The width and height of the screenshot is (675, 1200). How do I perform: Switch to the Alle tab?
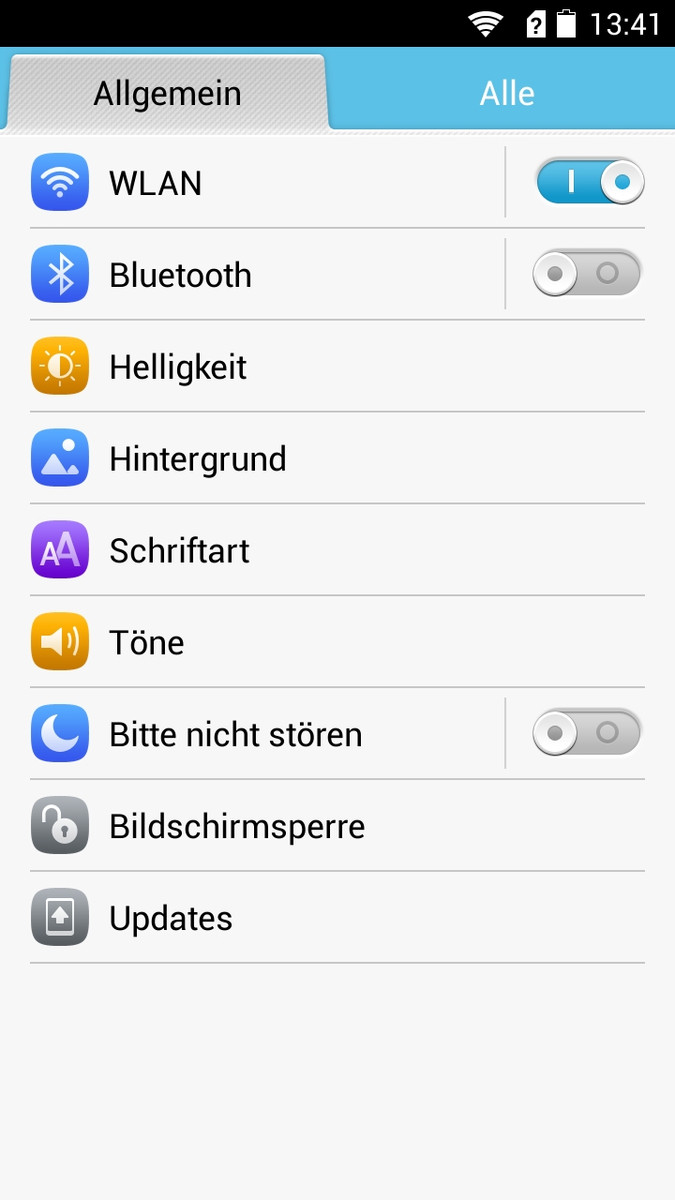(506, 93)
